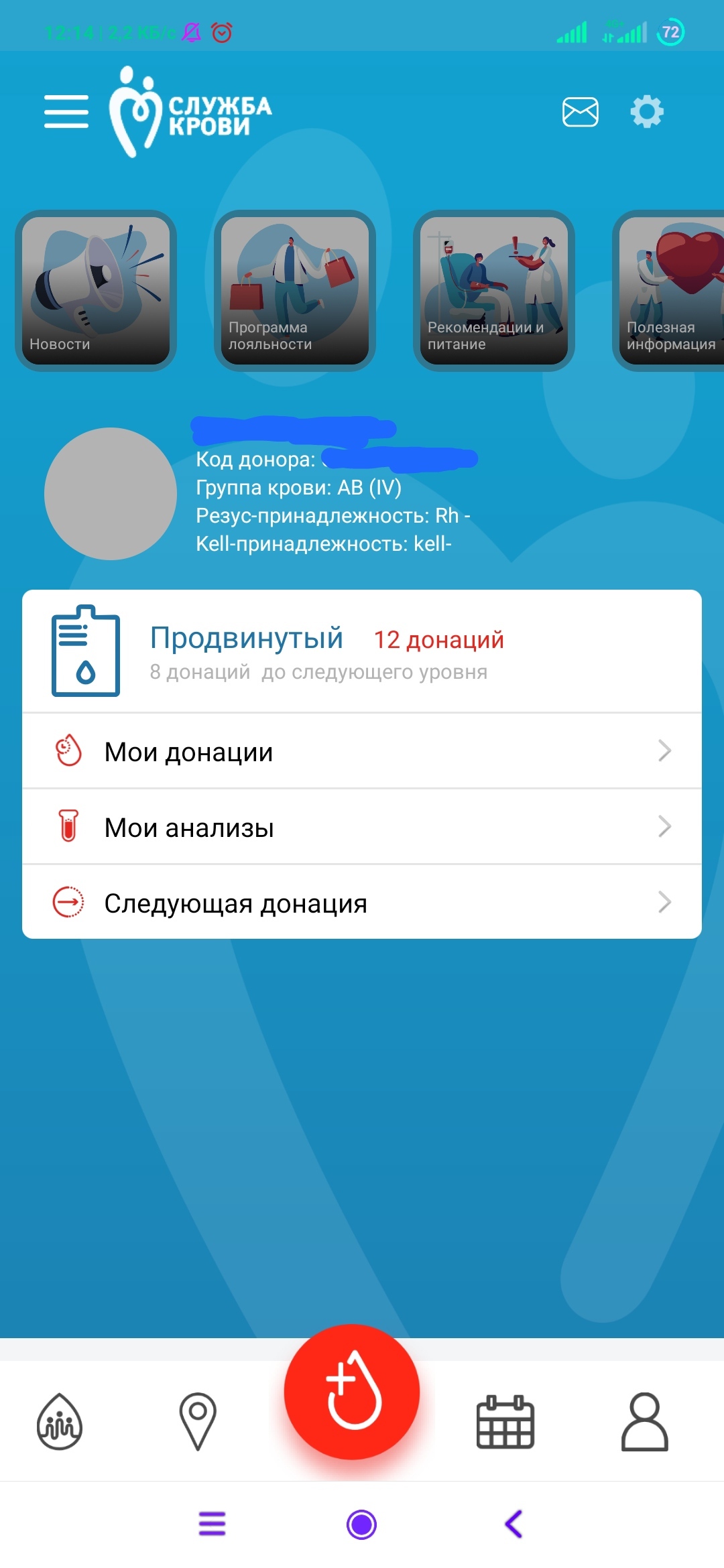Open Мои донации
Viewport: 724px width, 1568px height.
click(362, 751)
